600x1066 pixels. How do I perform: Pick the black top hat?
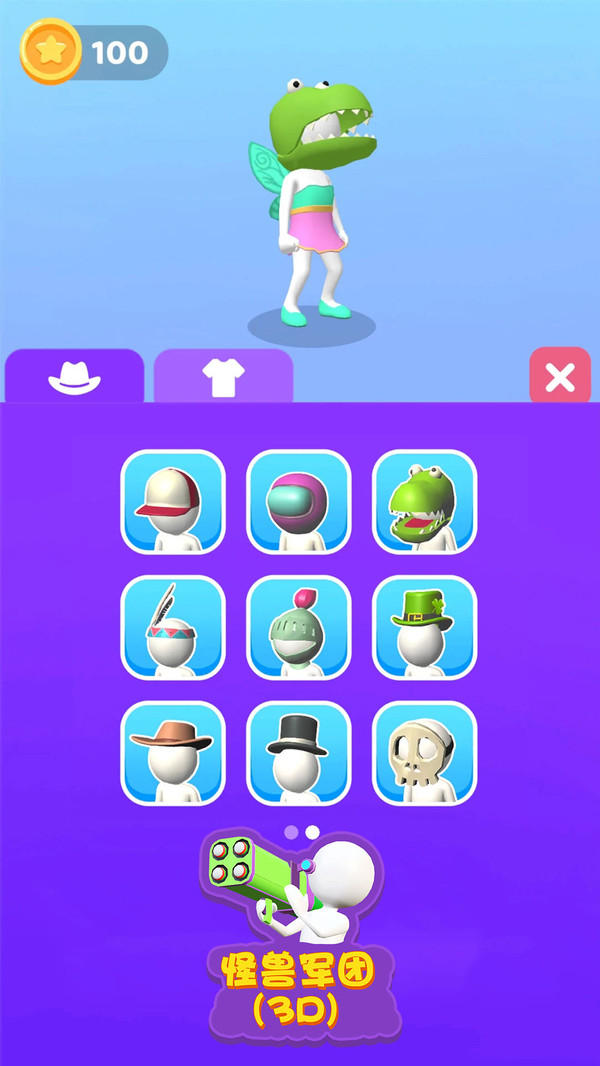point(299,754)
